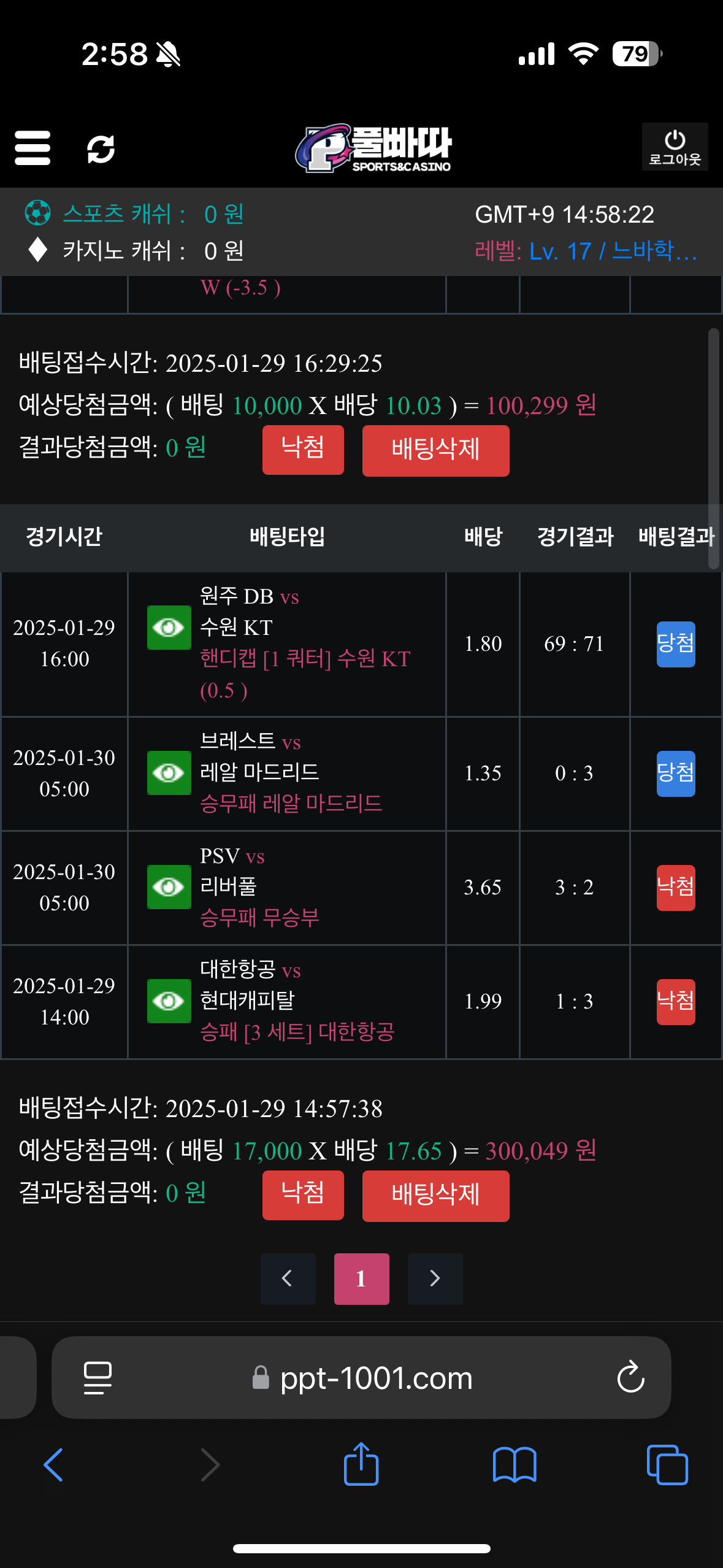723x1568 pixels.
Task: Go back in Safari
Action: click(x=54, y=1465)
